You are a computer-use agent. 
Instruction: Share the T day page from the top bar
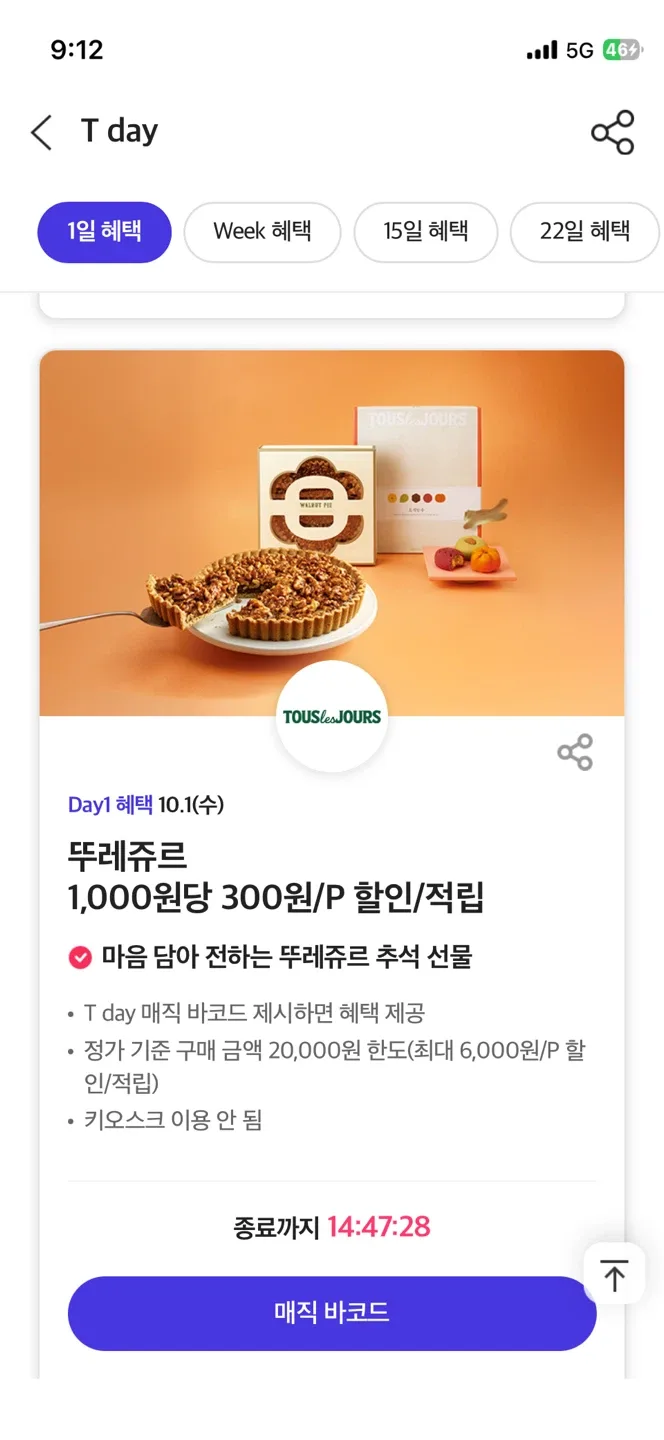[x=612, y=132]
